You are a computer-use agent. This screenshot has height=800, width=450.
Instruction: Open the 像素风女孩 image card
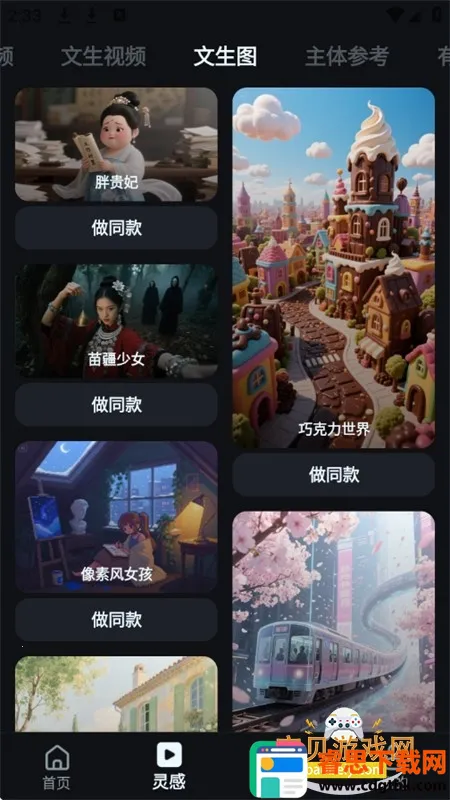116,517
